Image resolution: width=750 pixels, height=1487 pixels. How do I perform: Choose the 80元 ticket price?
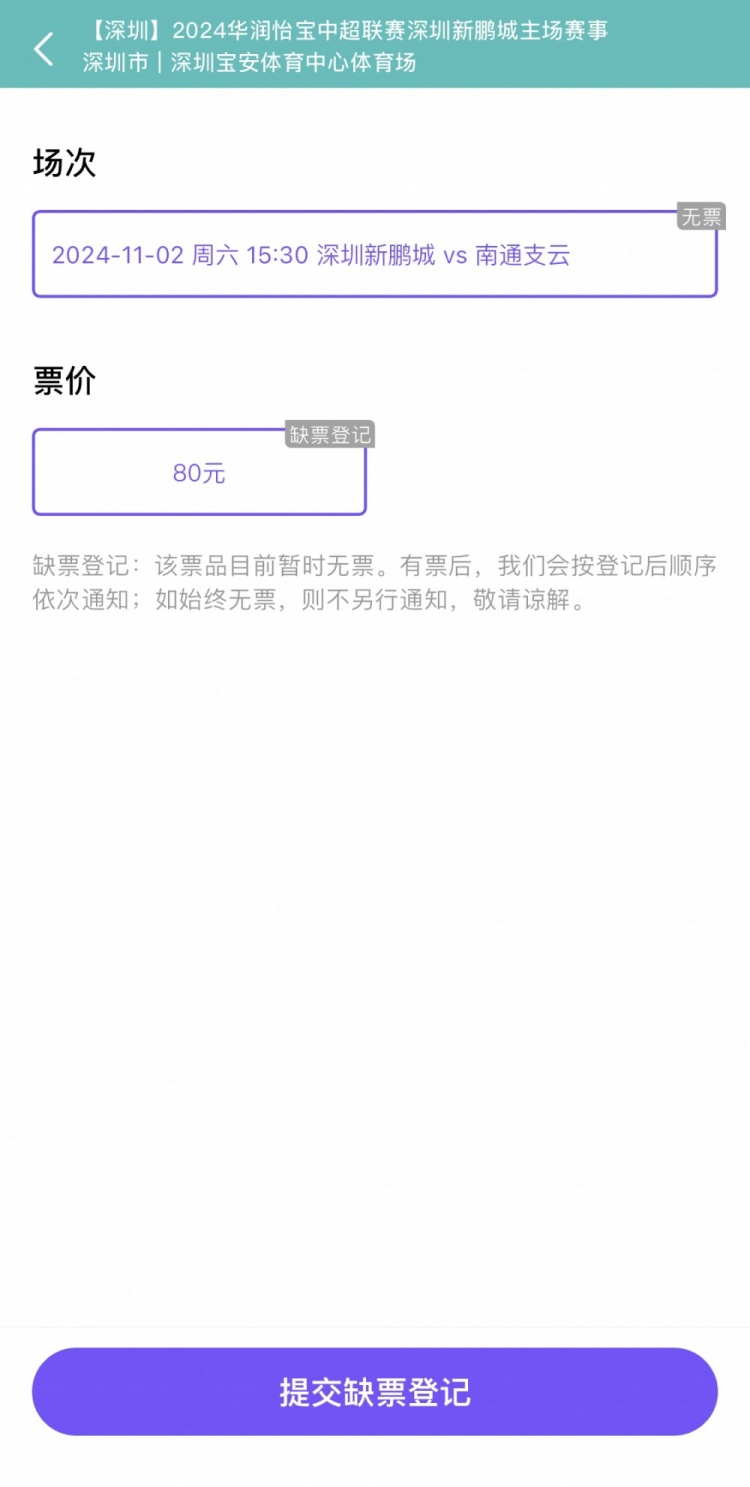pos(199,473)
